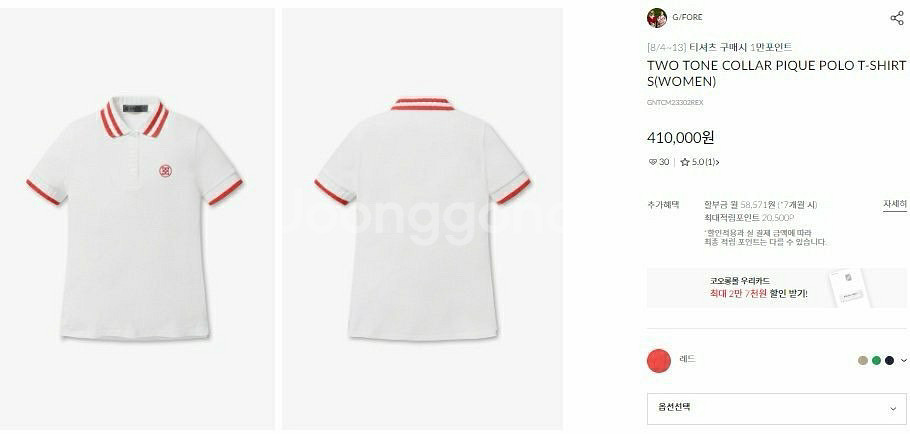Share this polo shirt product
Image resolution: width=910 pixels, height=434 pixels.
point(896,18)
